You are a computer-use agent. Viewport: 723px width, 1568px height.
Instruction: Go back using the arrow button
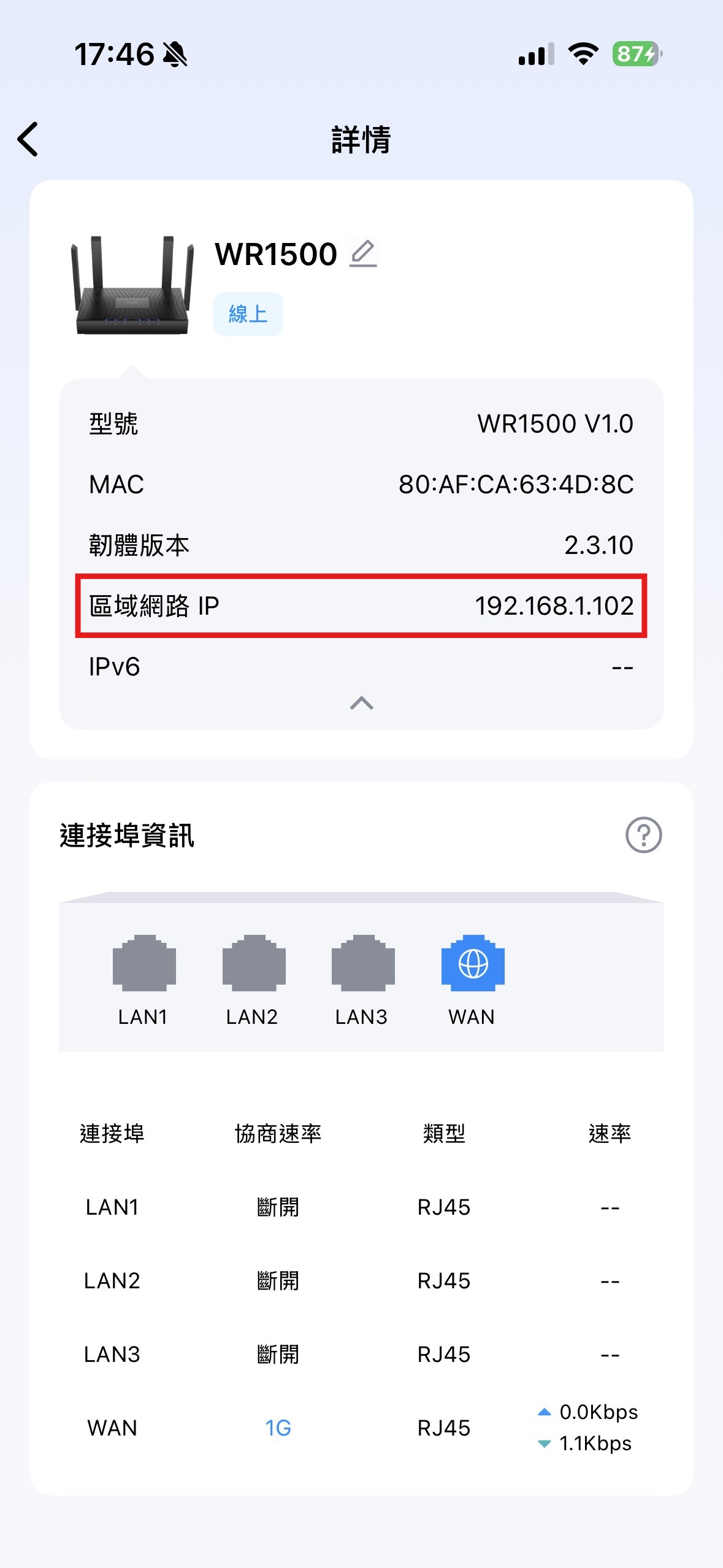pos(28,139)
